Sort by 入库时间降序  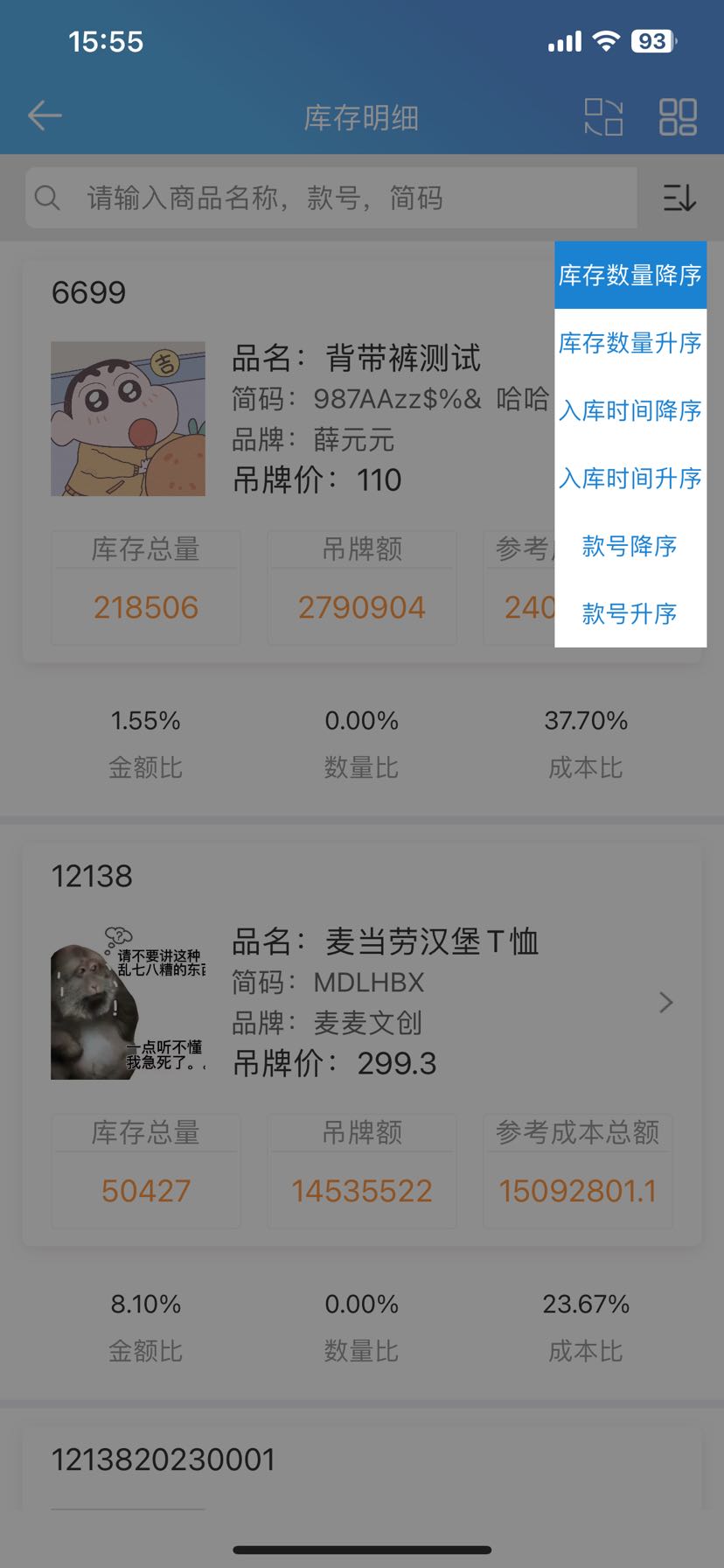click(x=630, y=410)
